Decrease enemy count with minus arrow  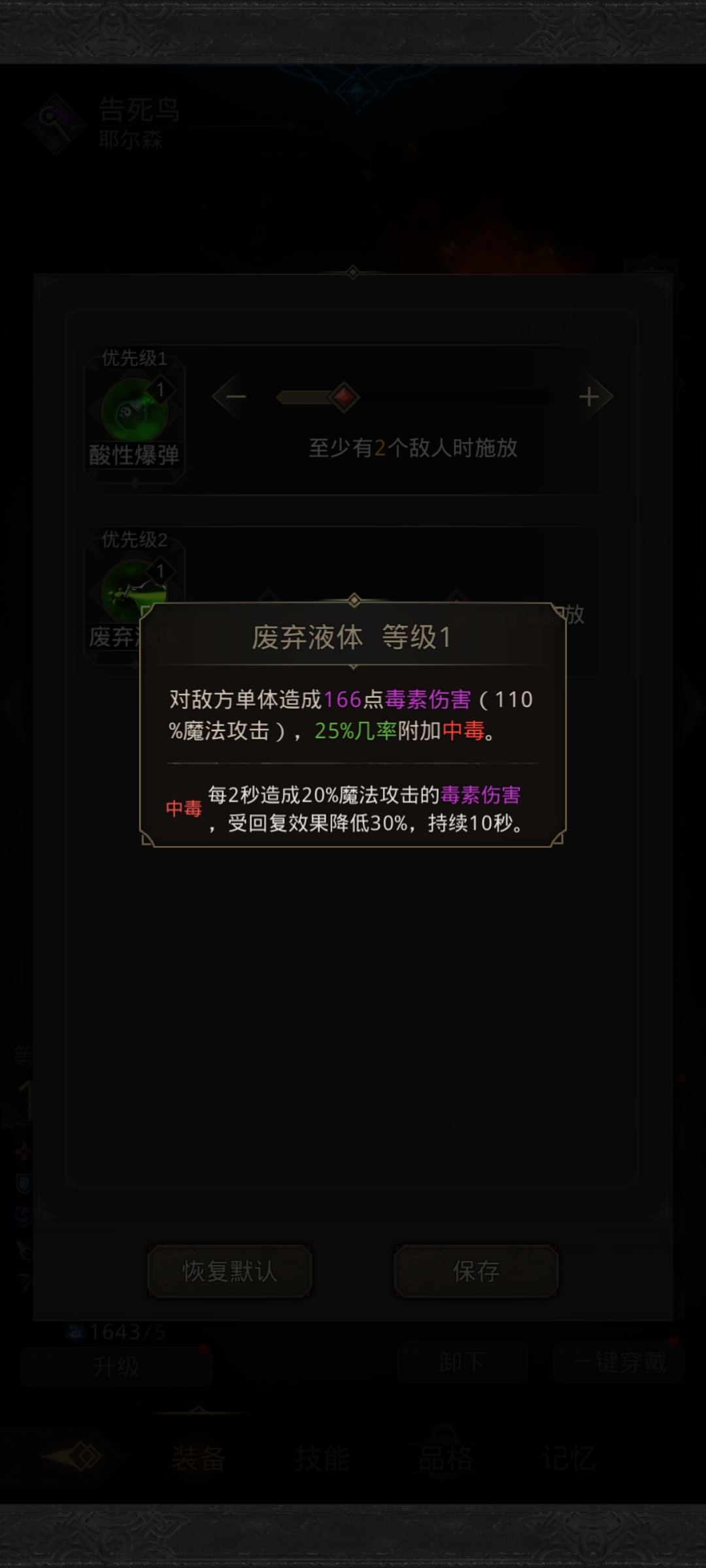[x=234, y=397]
